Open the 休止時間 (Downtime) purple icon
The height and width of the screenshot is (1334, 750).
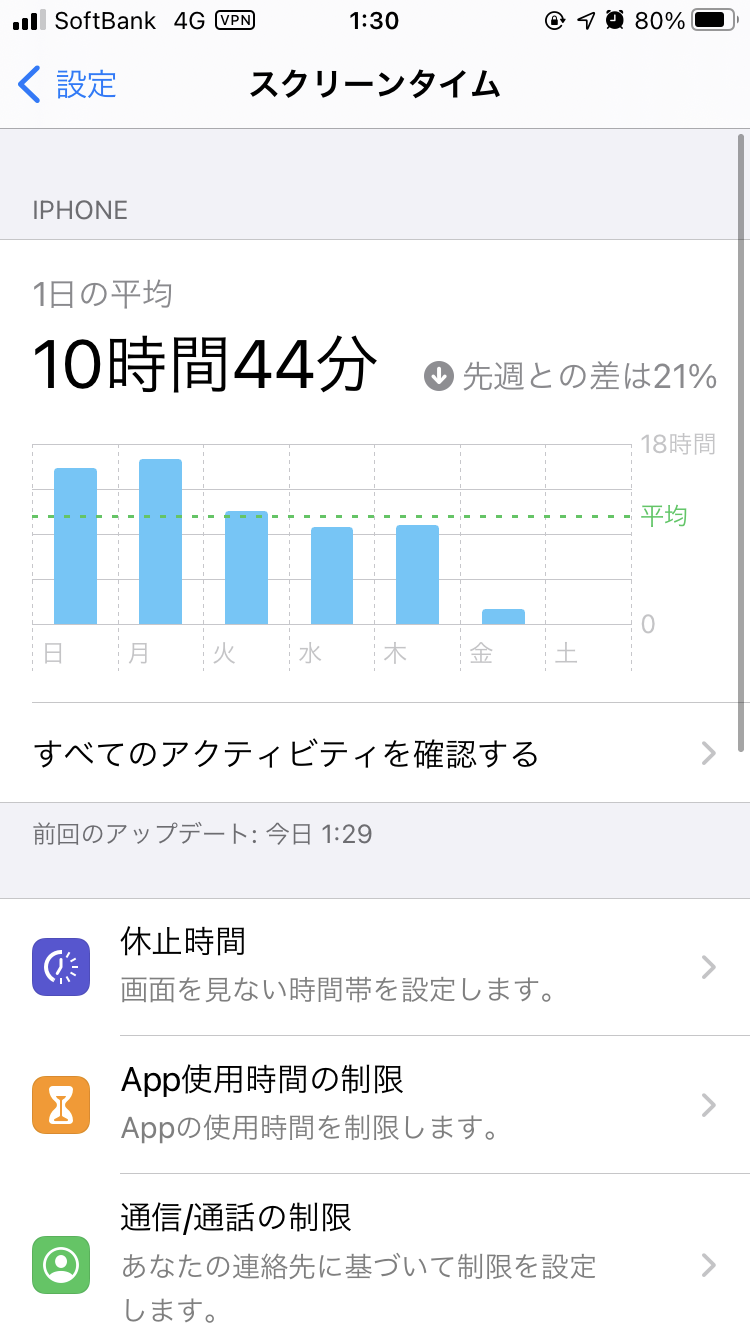click(61, 967)
